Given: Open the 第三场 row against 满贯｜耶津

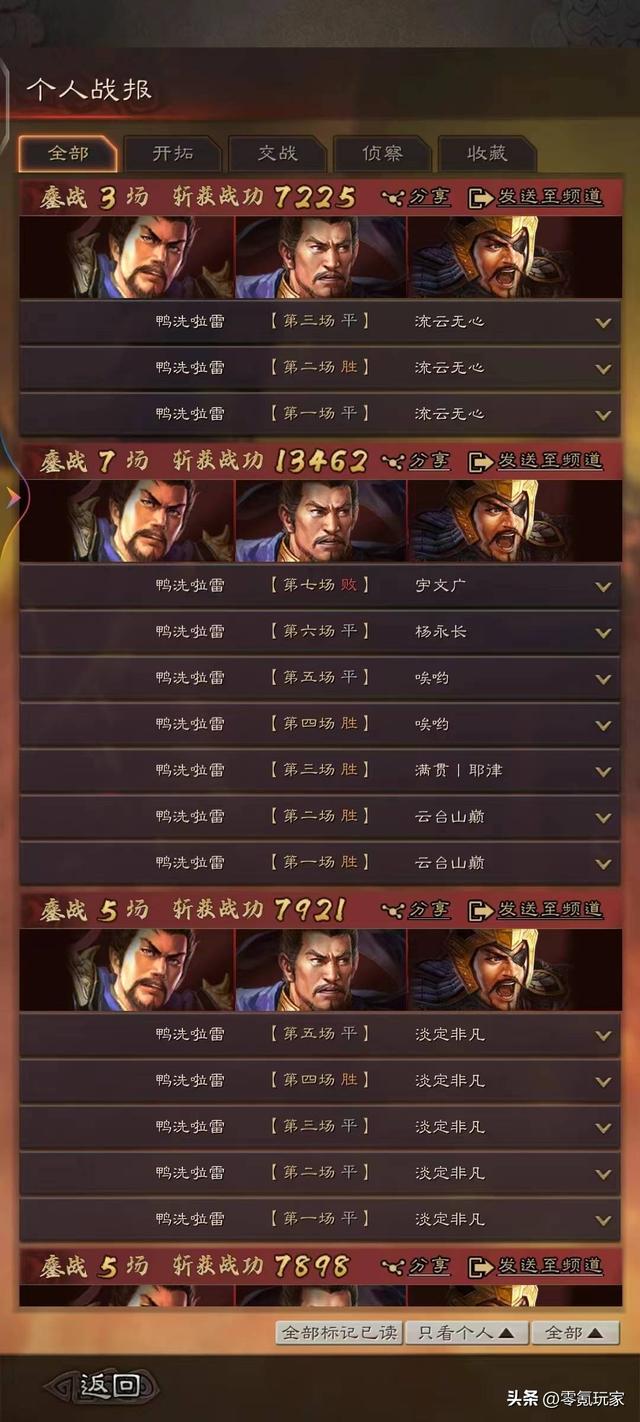Looking at the screenshot, I should click(603, 771).
